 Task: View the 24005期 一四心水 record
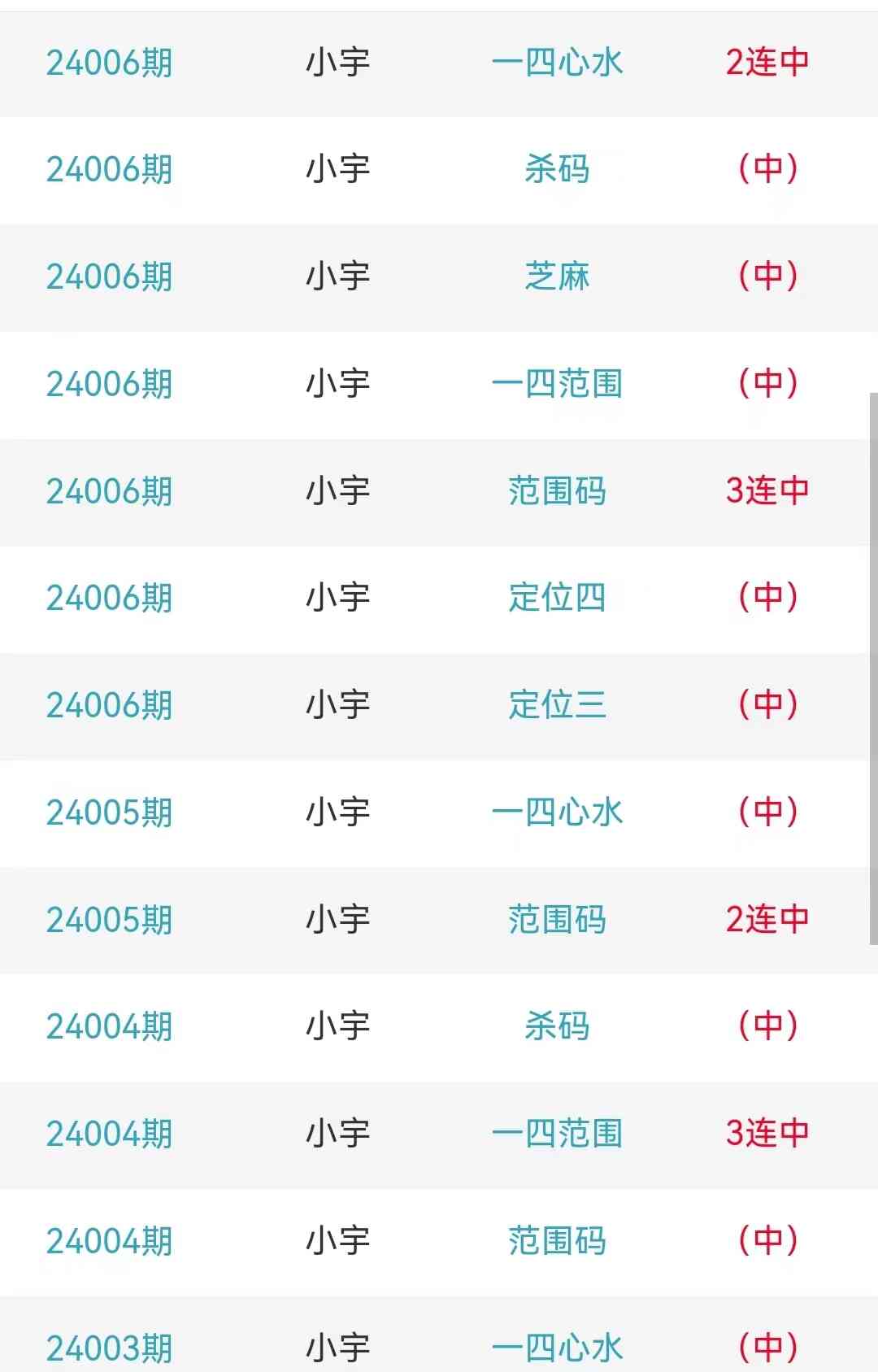point(557,812)
